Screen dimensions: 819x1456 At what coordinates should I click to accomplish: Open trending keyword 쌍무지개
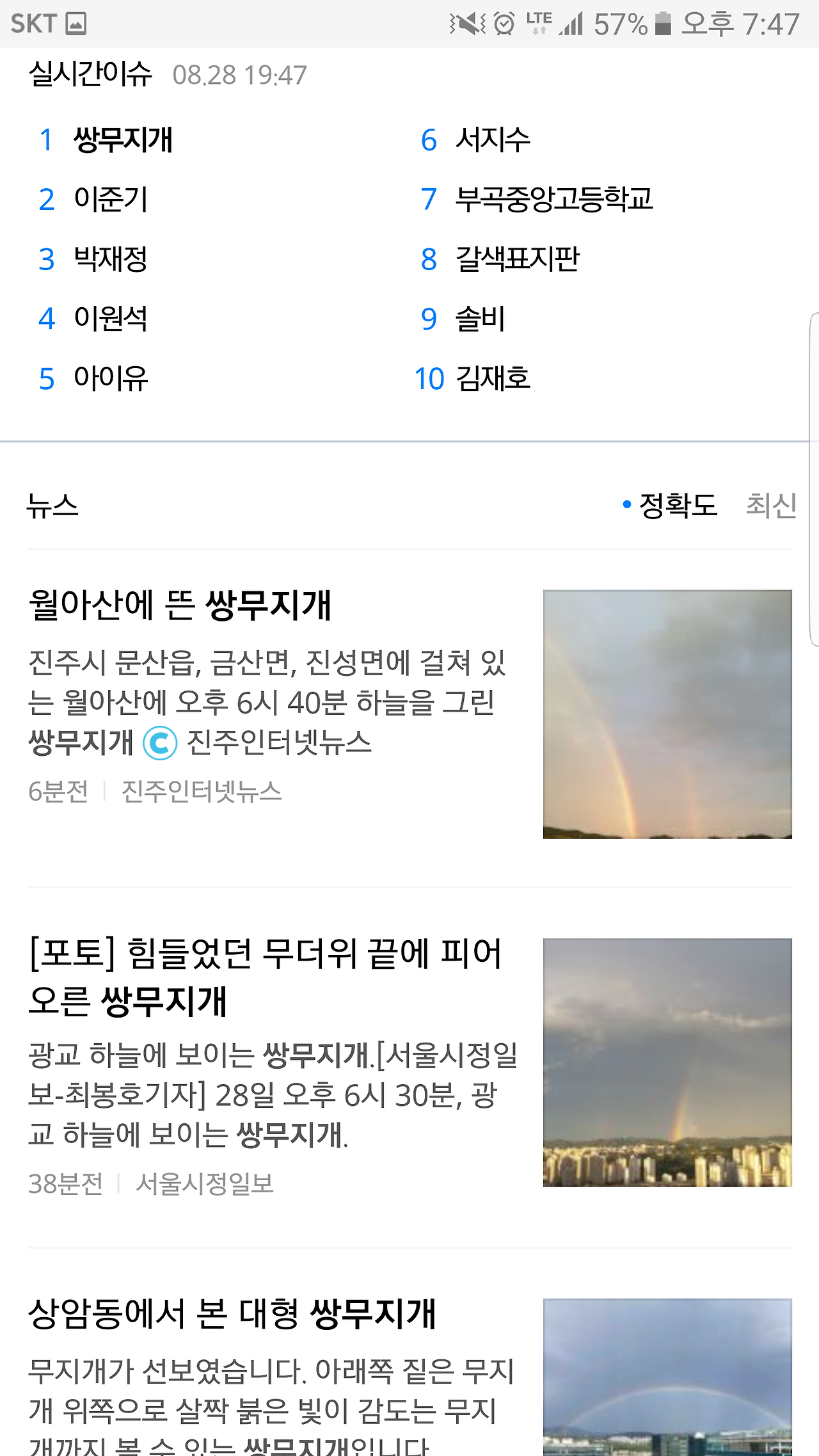coord(123,140)
